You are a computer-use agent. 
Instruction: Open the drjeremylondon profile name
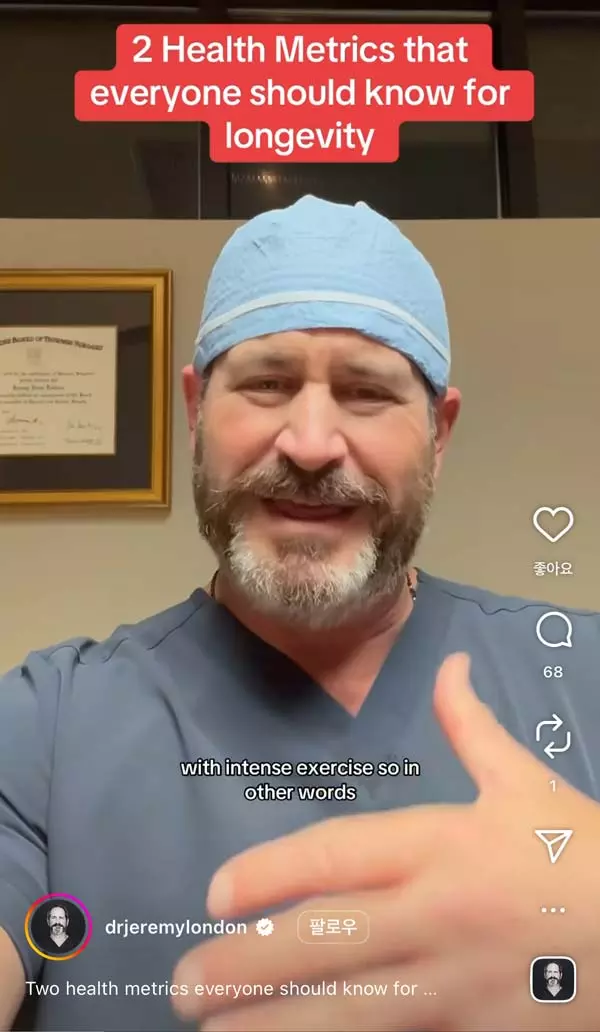[x=176, y=927]
